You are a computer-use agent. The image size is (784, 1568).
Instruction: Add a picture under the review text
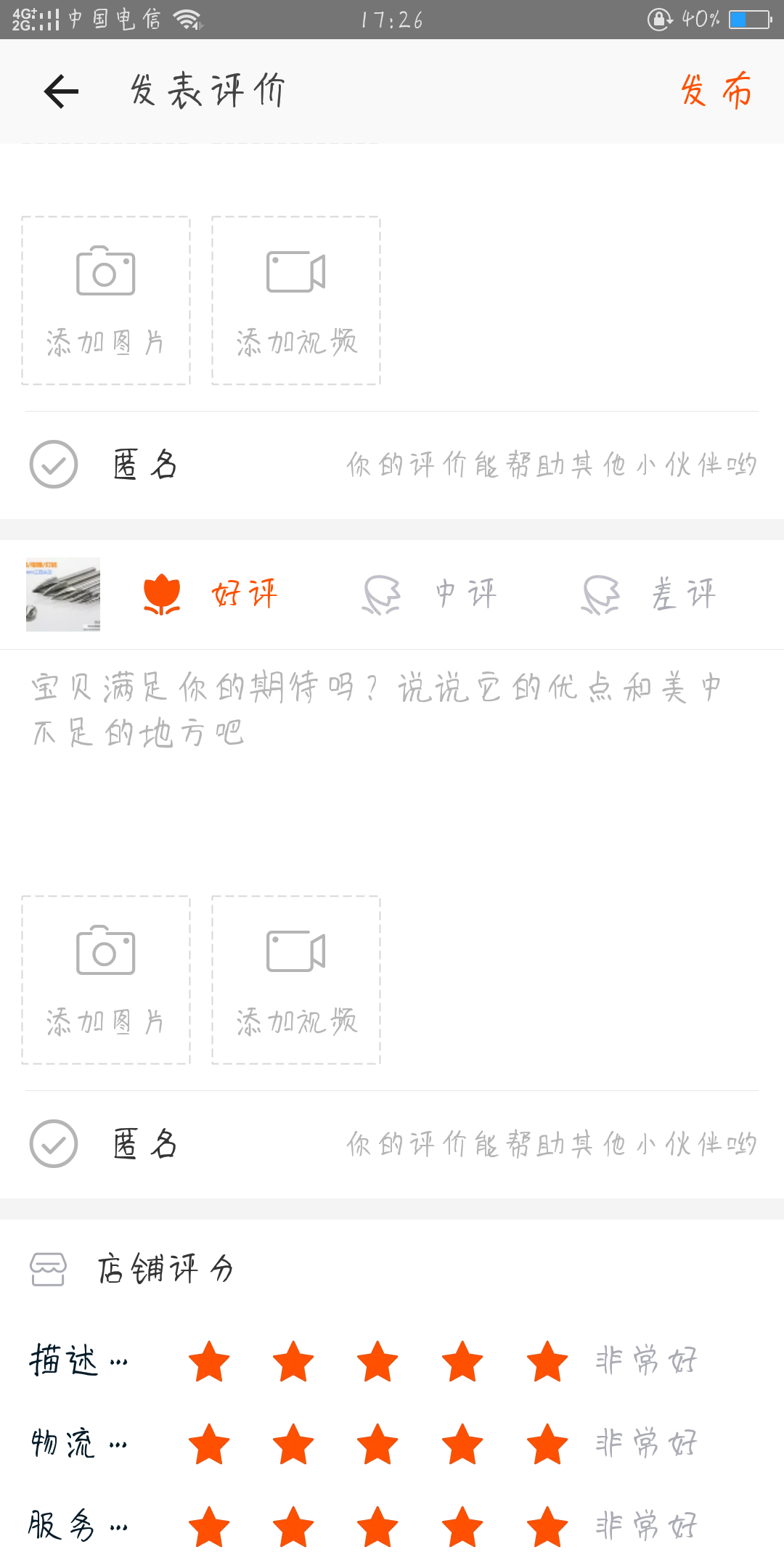(106, 980)
